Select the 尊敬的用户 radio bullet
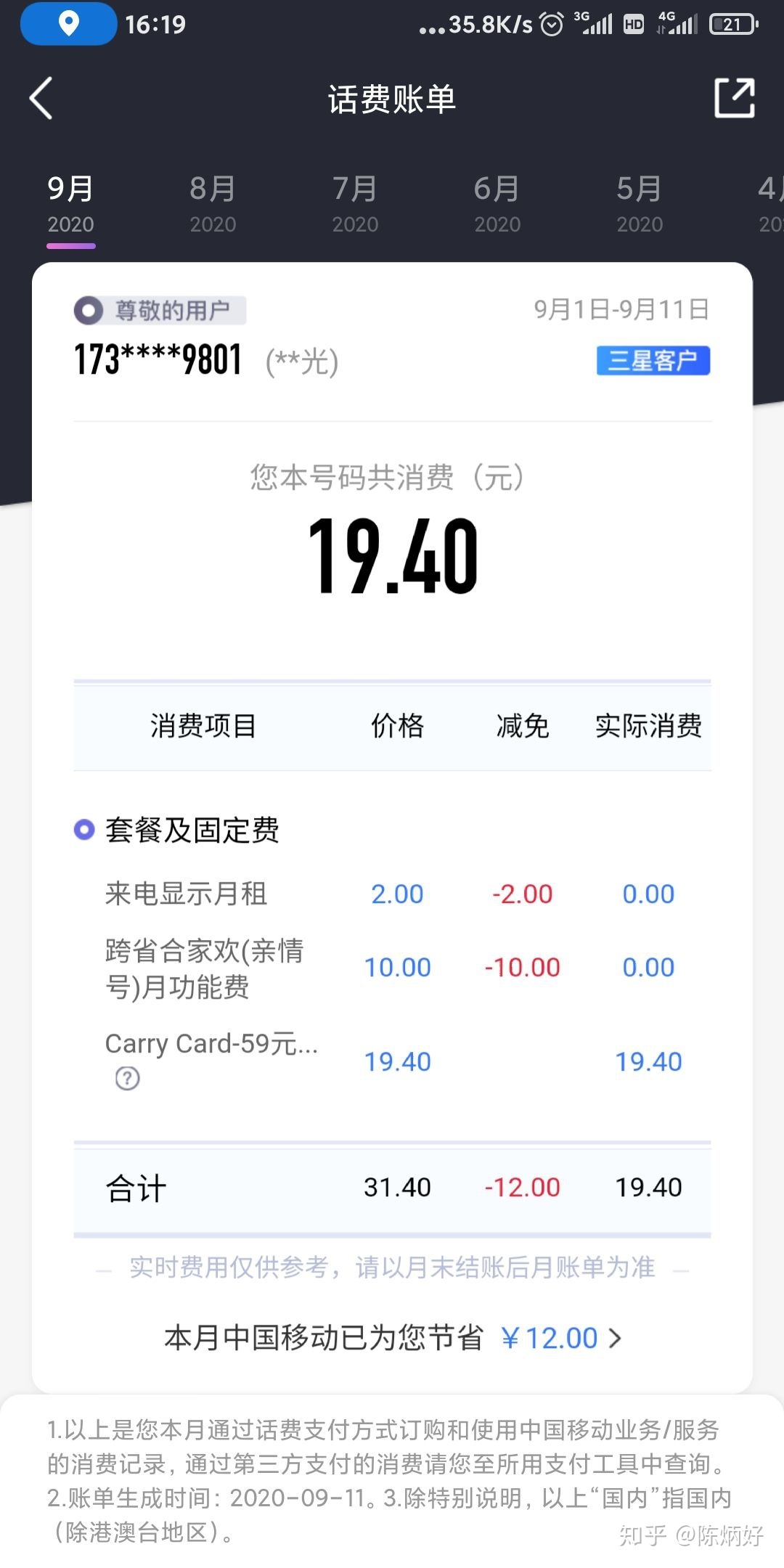 88,309
